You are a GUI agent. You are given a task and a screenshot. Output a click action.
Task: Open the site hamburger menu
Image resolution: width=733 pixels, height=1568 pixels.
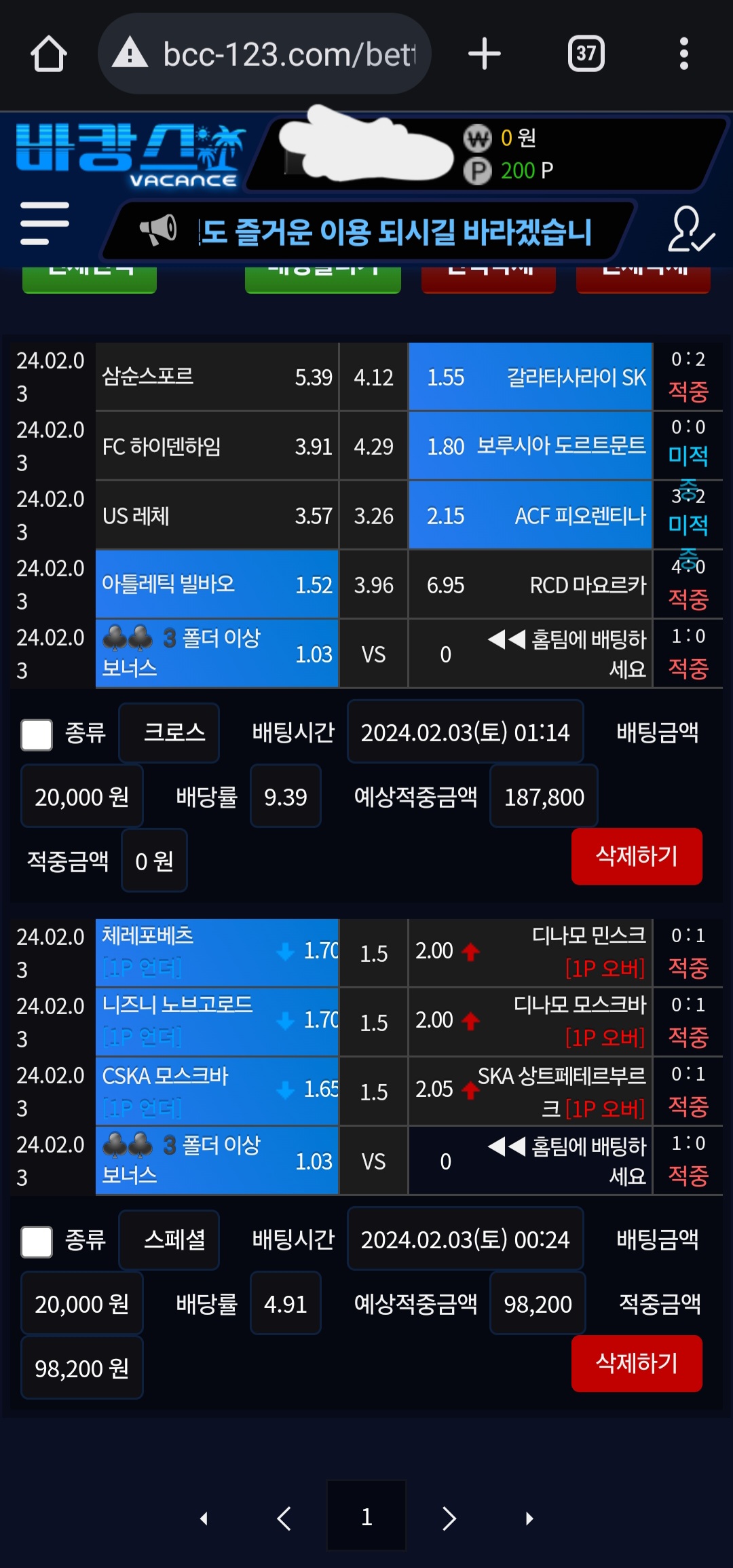click(45, 223)
